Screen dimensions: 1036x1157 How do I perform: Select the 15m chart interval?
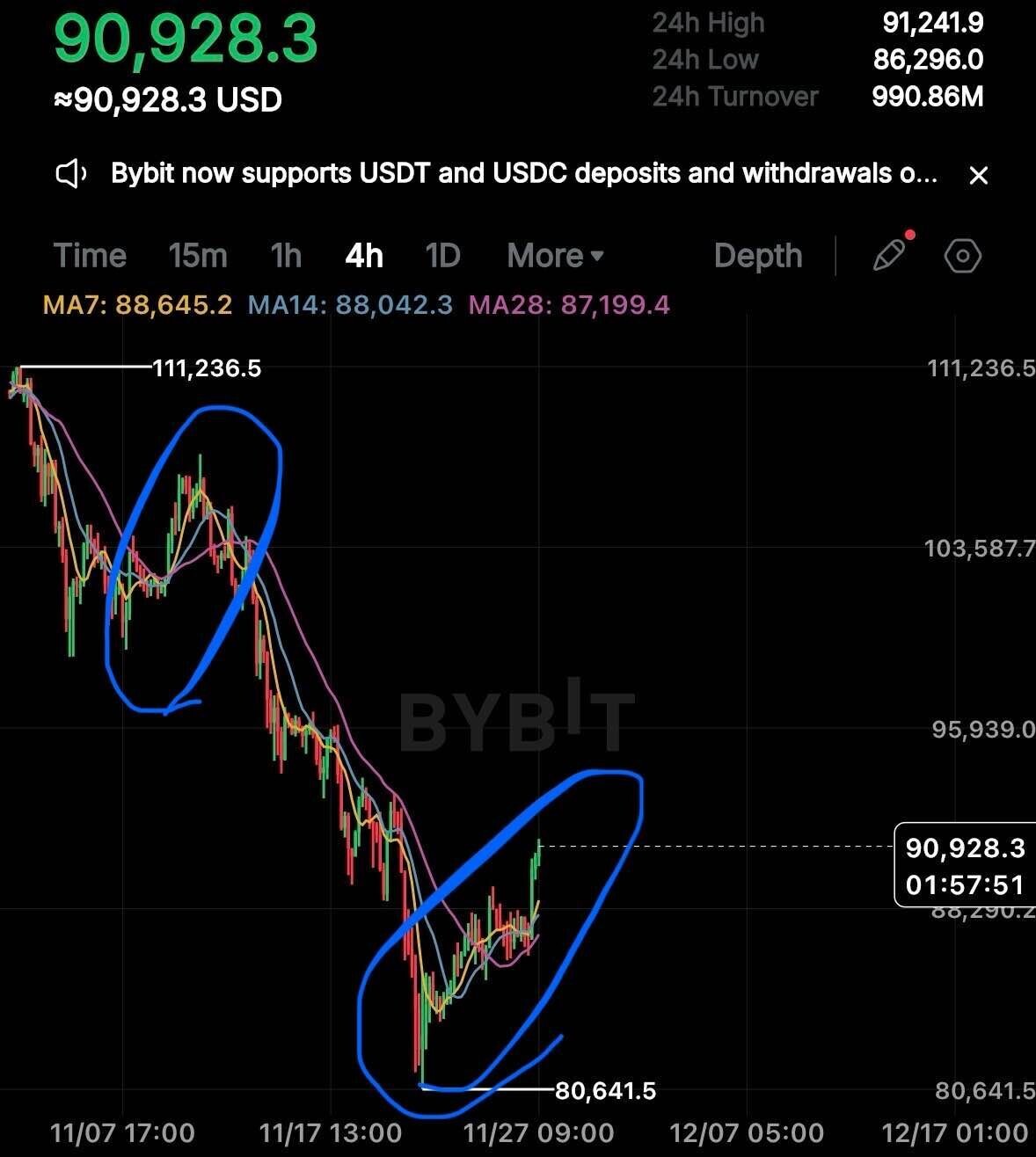pos(198,256)
